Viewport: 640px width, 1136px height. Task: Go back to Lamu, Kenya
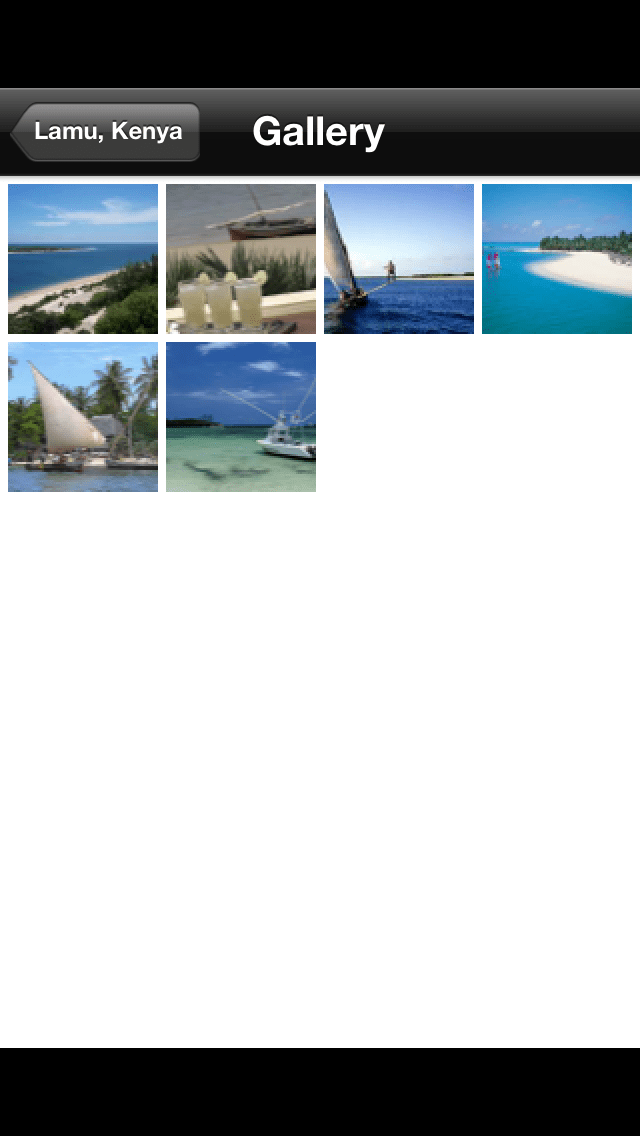click(106, 132)
